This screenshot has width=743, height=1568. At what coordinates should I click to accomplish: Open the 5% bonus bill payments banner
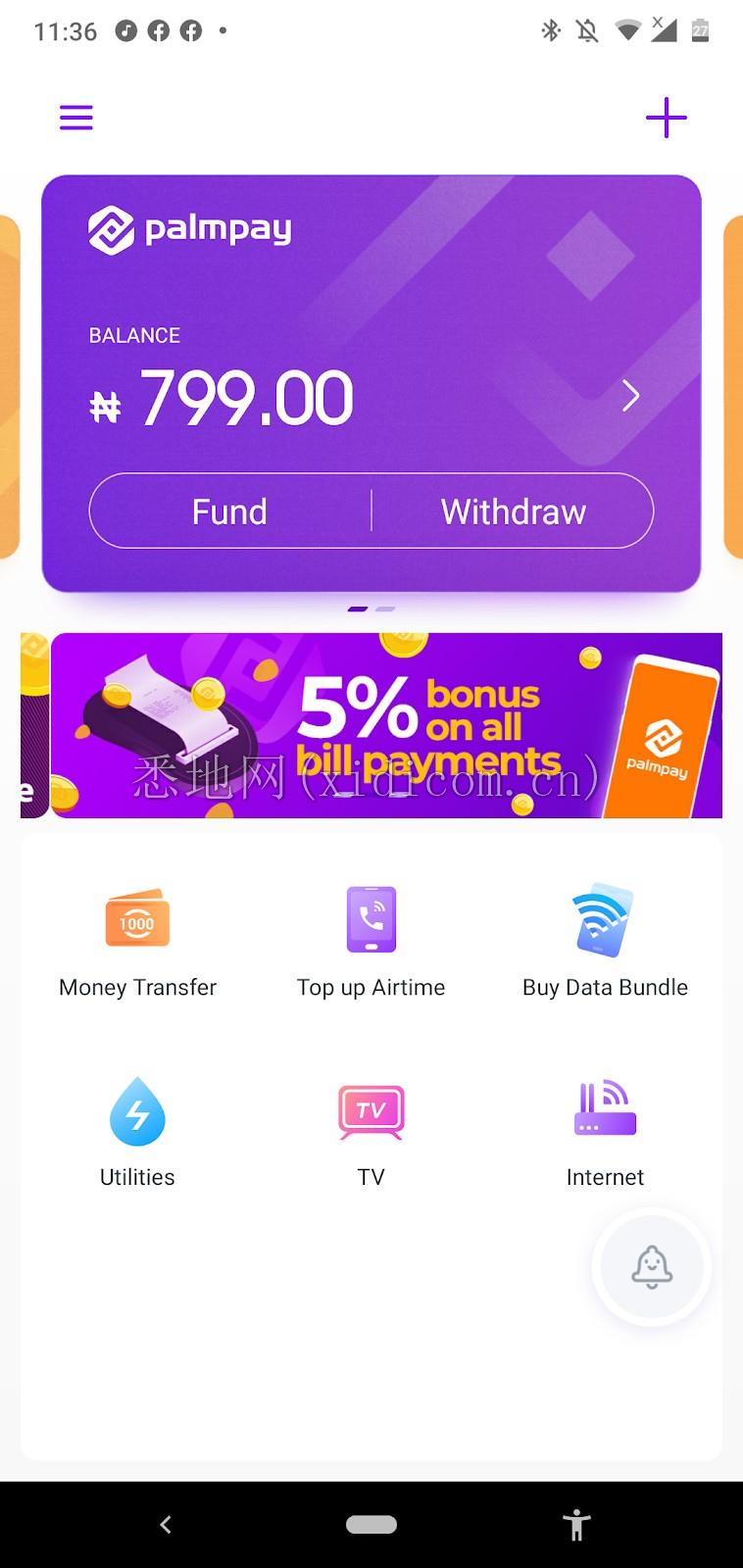pyautogui.click(x=386, y=725)
